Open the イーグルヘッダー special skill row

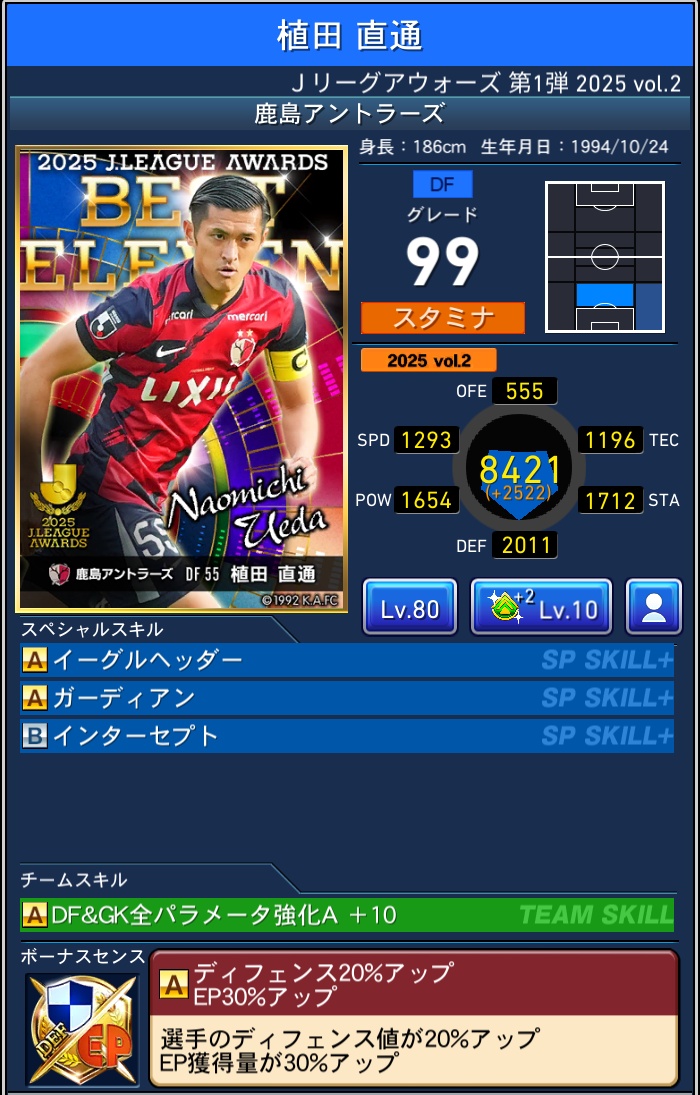346,660
